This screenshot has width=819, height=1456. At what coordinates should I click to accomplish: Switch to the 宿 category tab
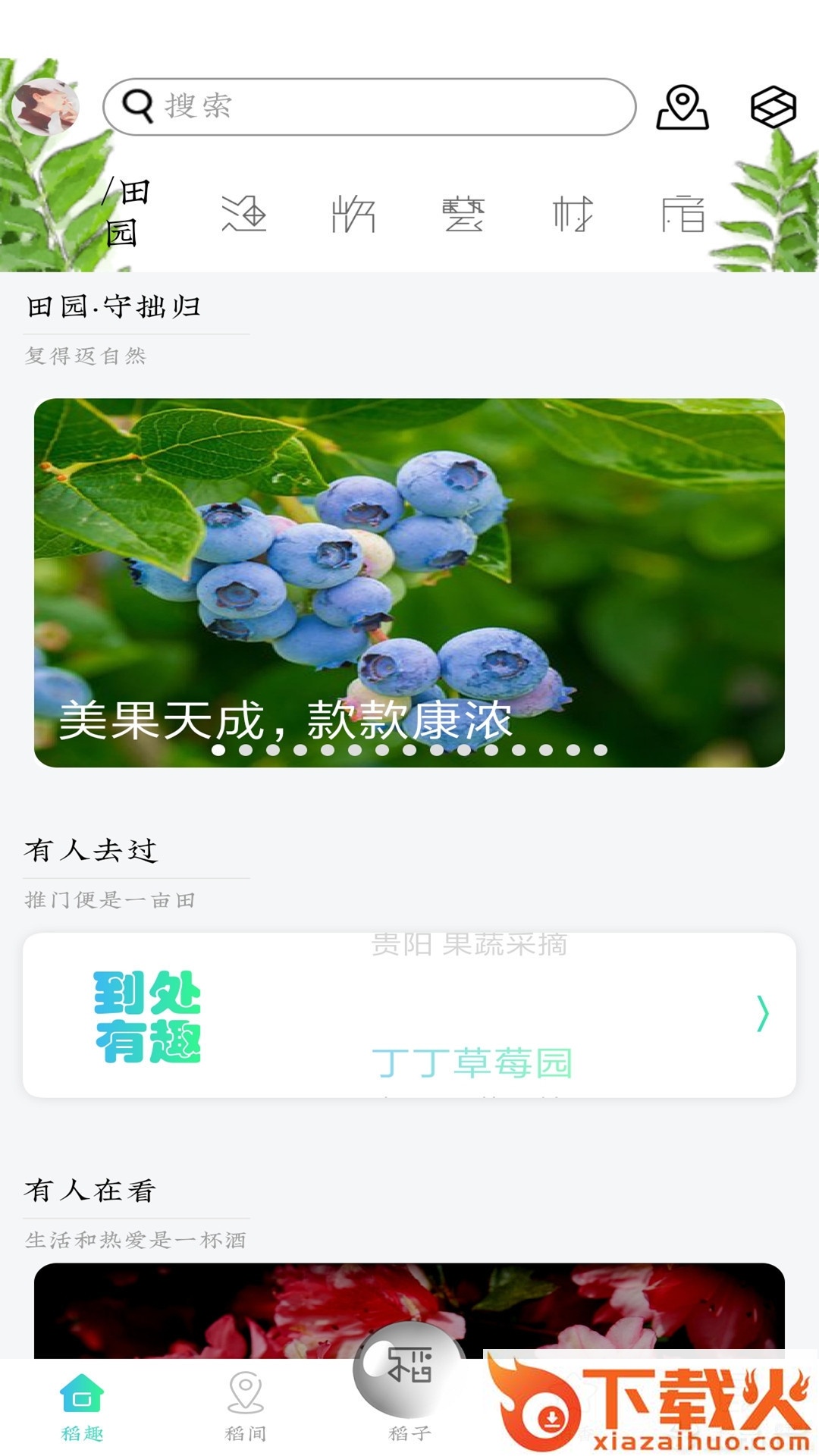click(682, 214)
